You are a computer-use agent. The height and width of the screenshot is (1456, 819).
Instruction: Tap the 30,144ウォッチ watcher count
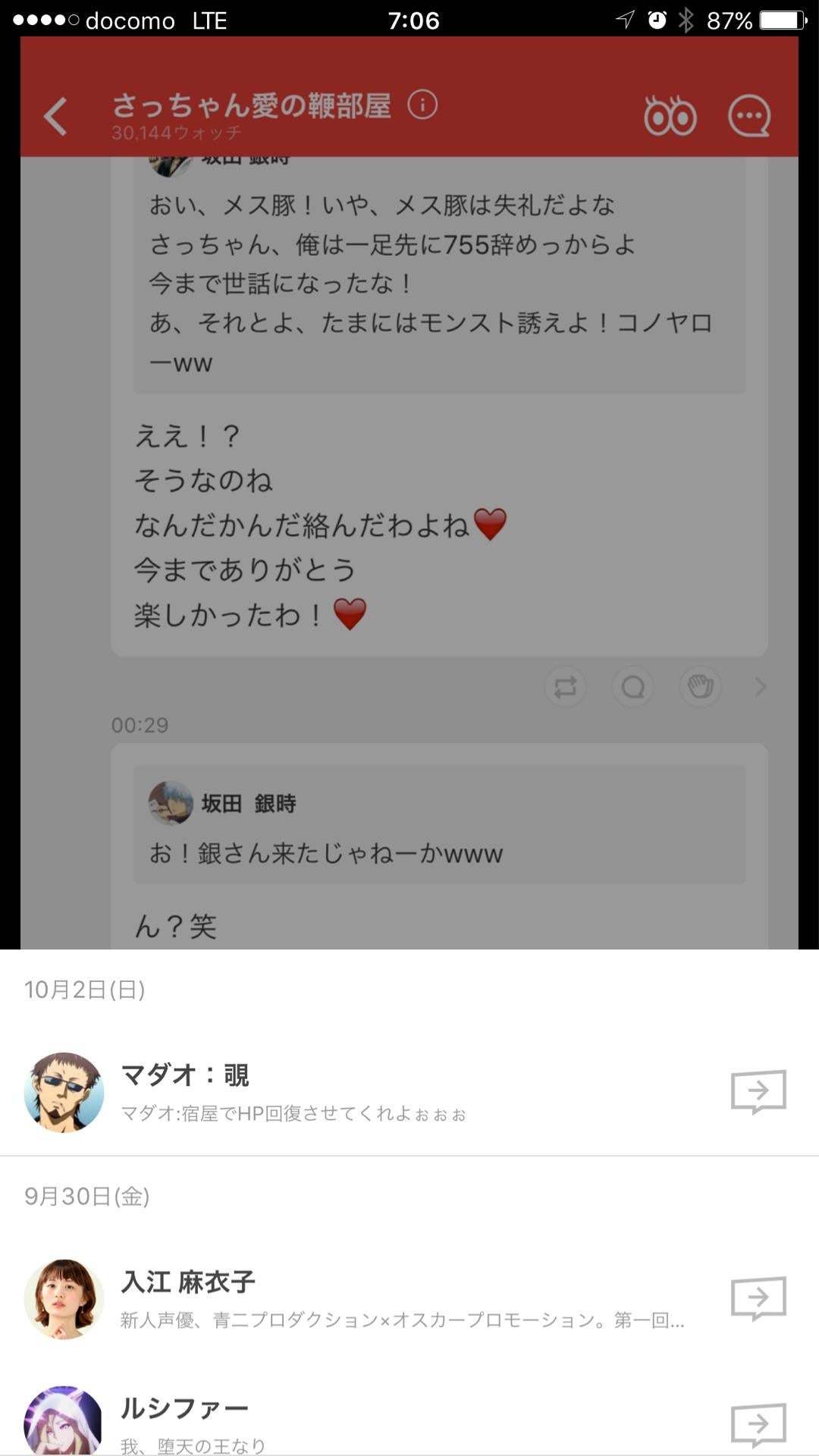[177, 133]
